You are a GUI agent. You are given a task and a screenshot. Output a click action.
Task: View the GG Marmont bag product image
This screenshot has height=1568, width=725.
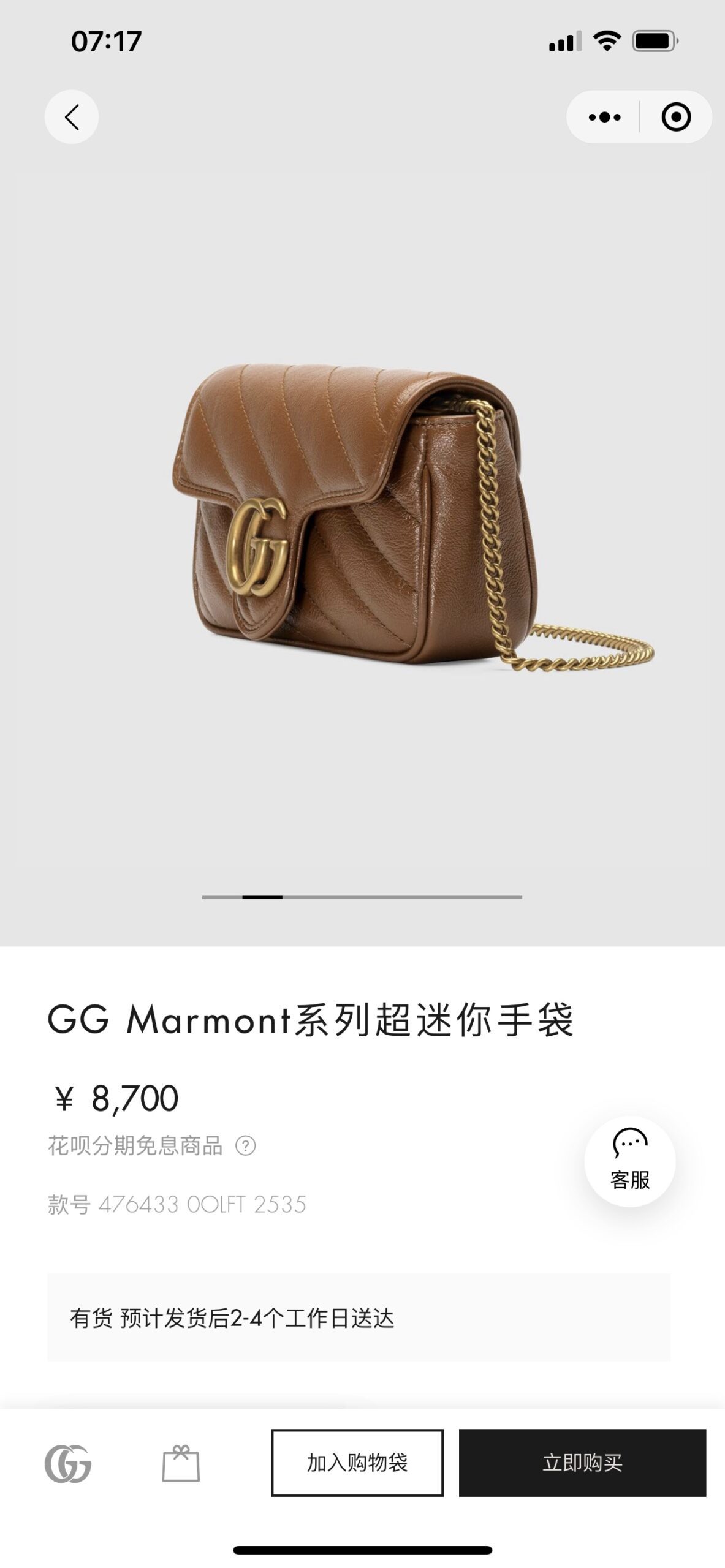click(412, 518)
